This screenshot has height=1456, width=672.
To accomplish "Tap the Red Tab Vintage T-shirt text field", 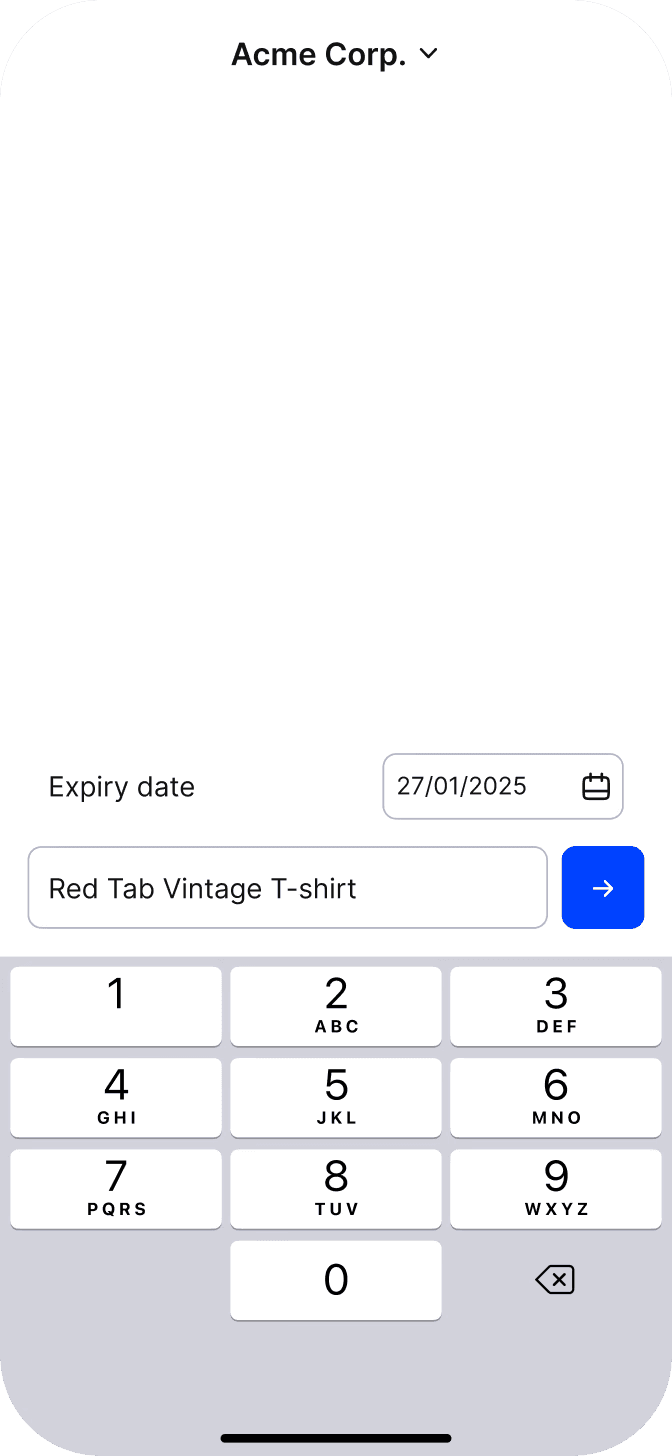I will [288, 888].
